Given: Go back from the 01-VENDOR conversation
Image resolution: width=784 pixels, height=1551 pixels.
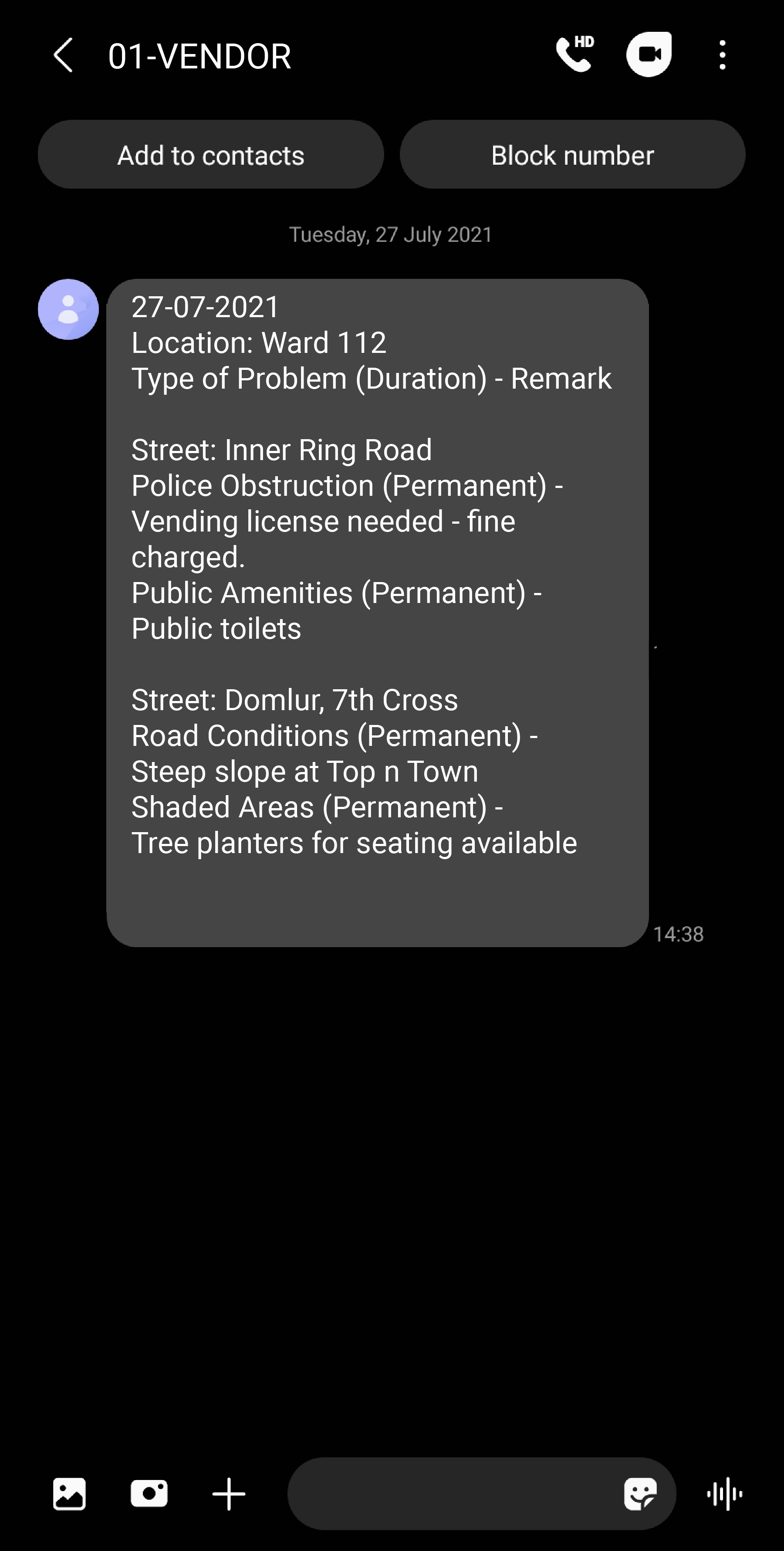Looking at the screenshot, I should 63,55.
